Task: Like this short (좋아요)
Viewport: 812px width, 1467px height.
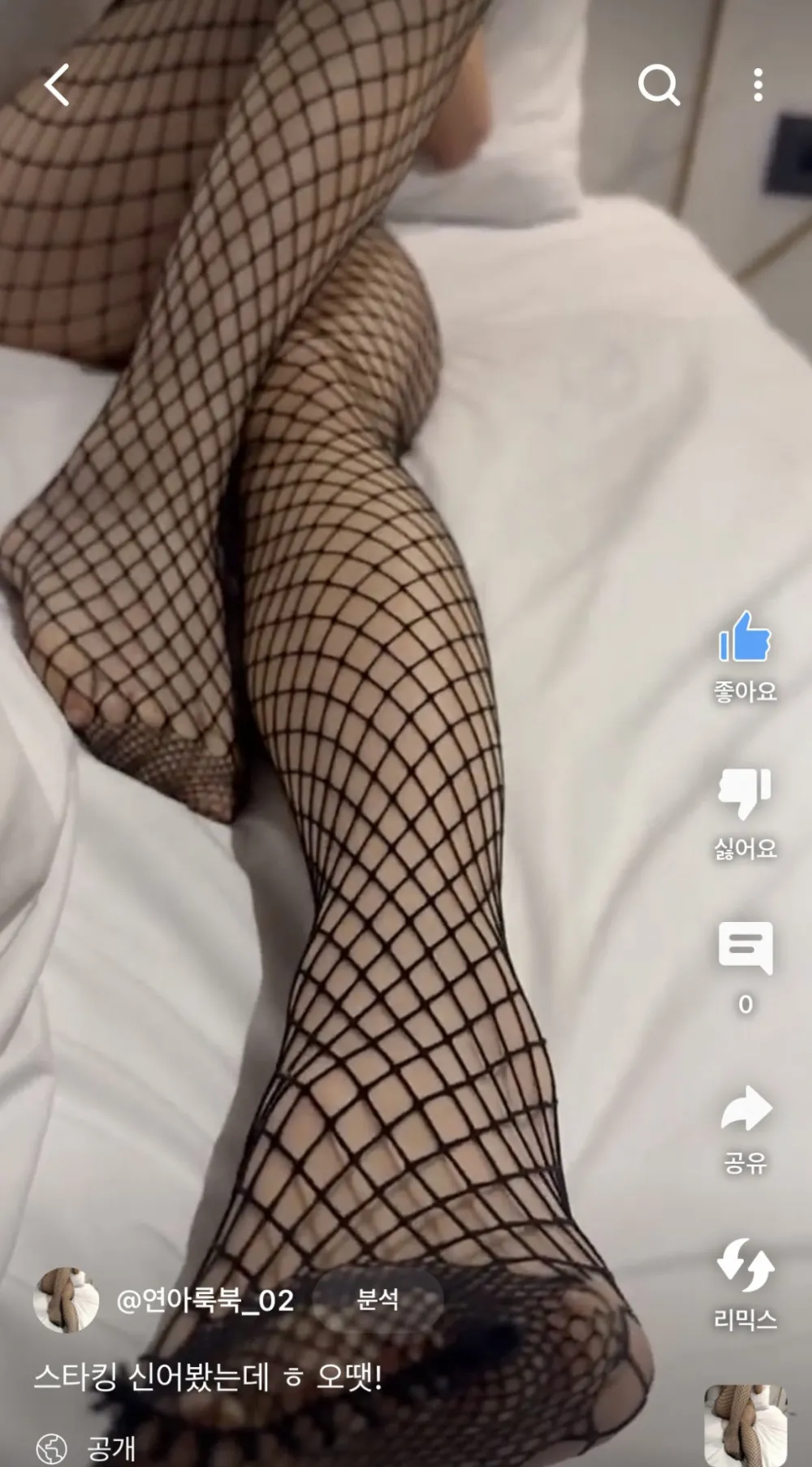Action: click(x=745, y=638)
